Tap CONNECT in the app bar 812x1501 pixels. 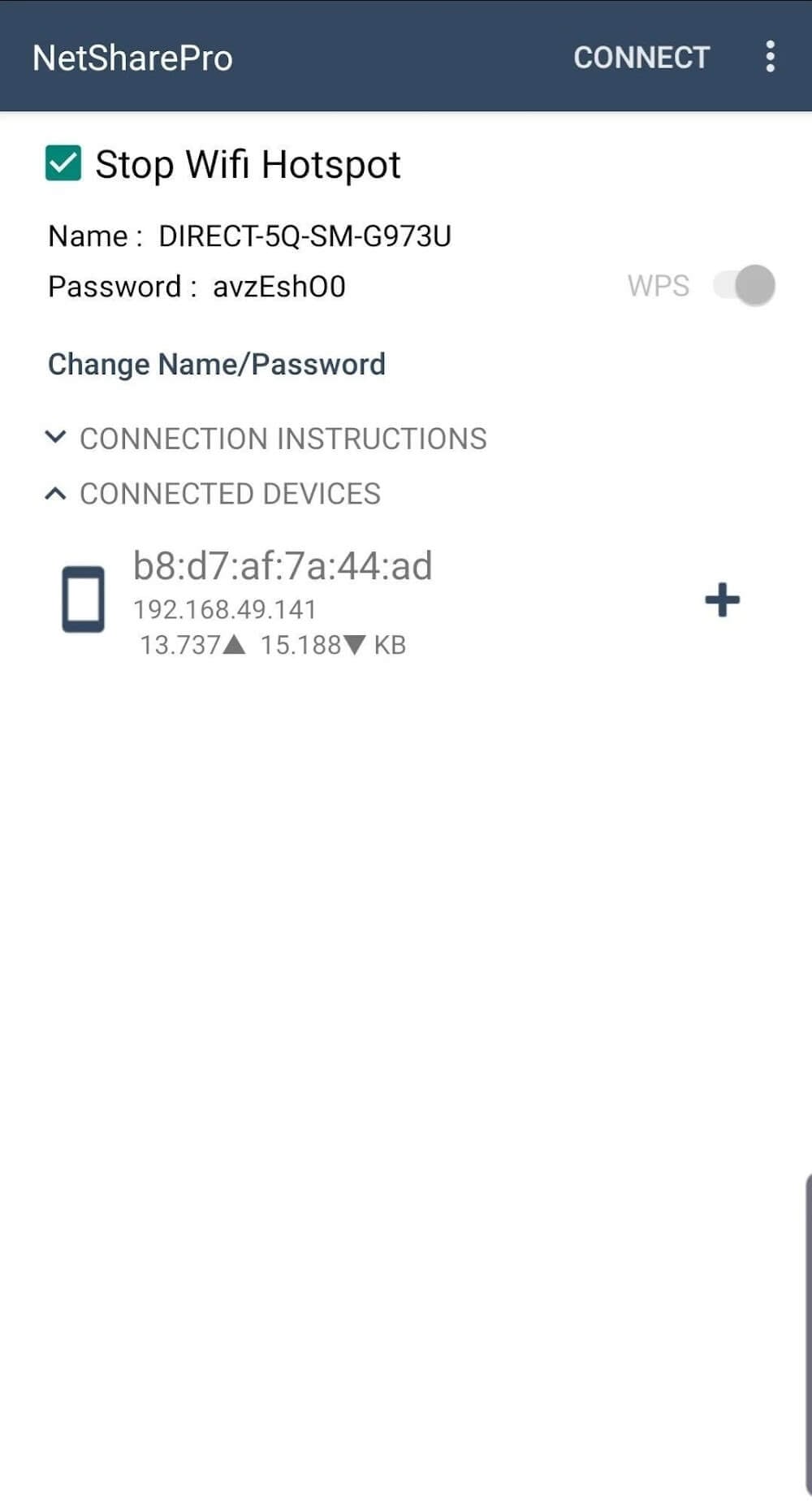641,58
